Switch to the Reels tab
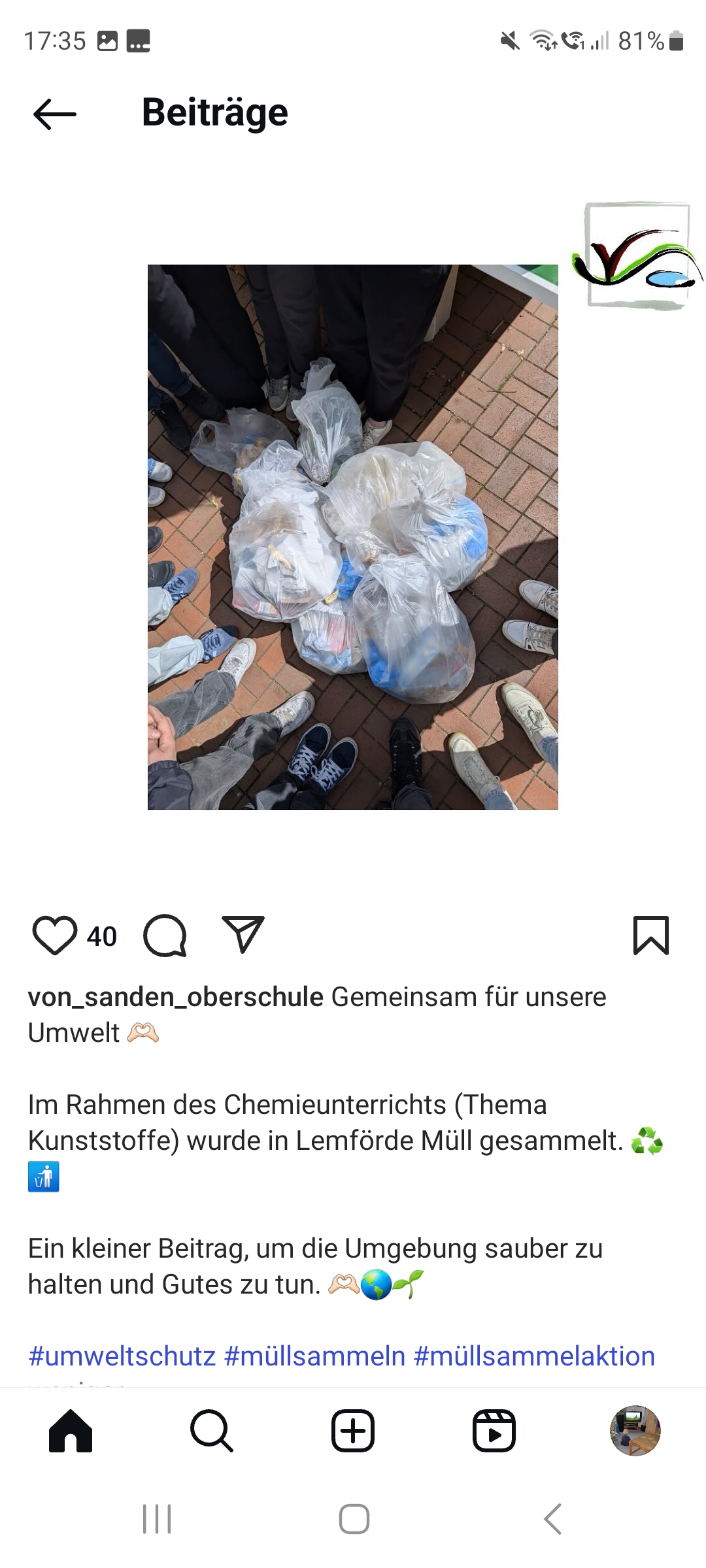The image size is (706, 1568). pyautogui.click(x=494, y=1431)
